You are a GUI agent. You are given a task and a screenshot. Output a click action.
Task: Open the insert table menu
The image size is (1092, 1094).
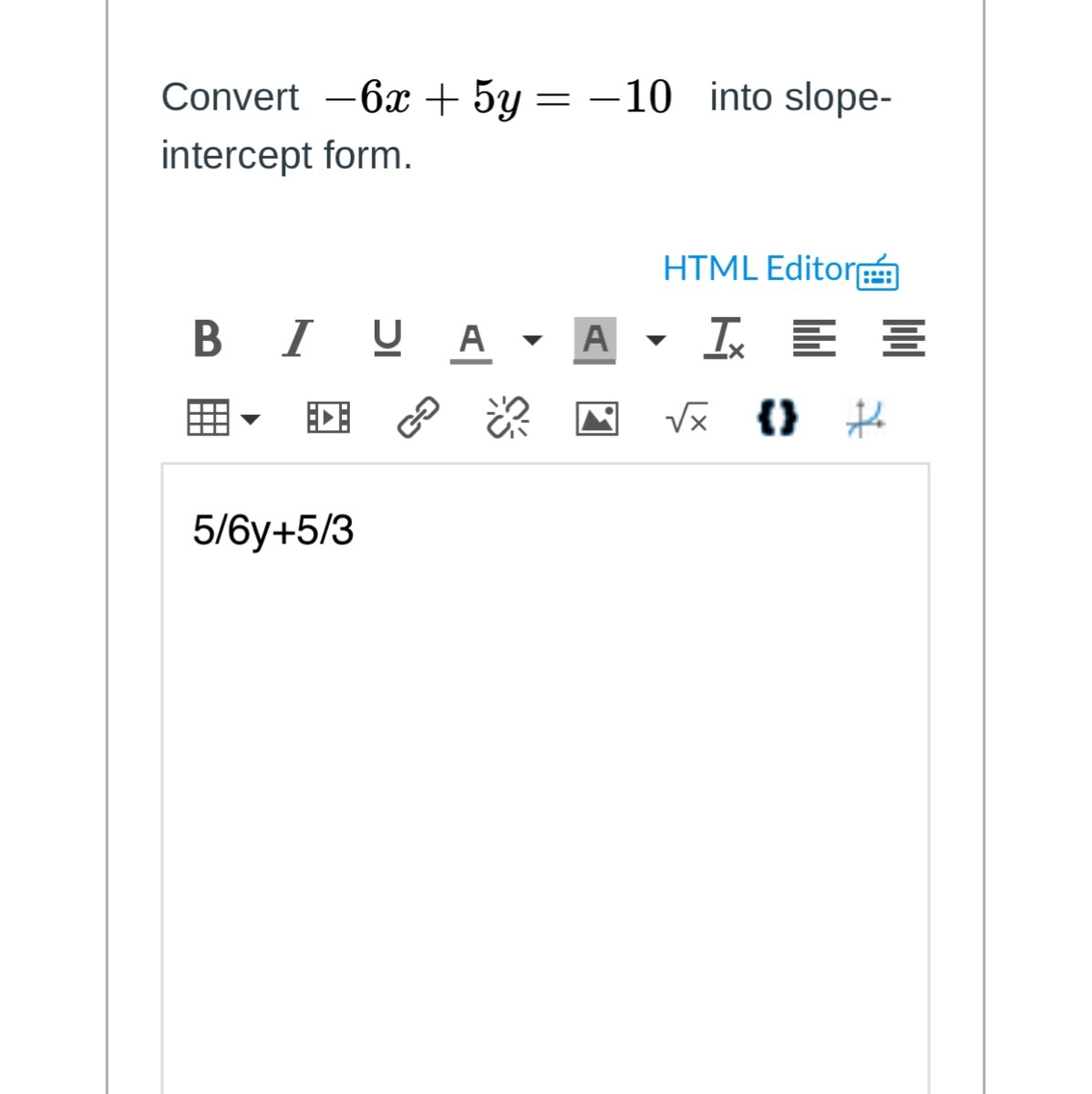[223, 419]
